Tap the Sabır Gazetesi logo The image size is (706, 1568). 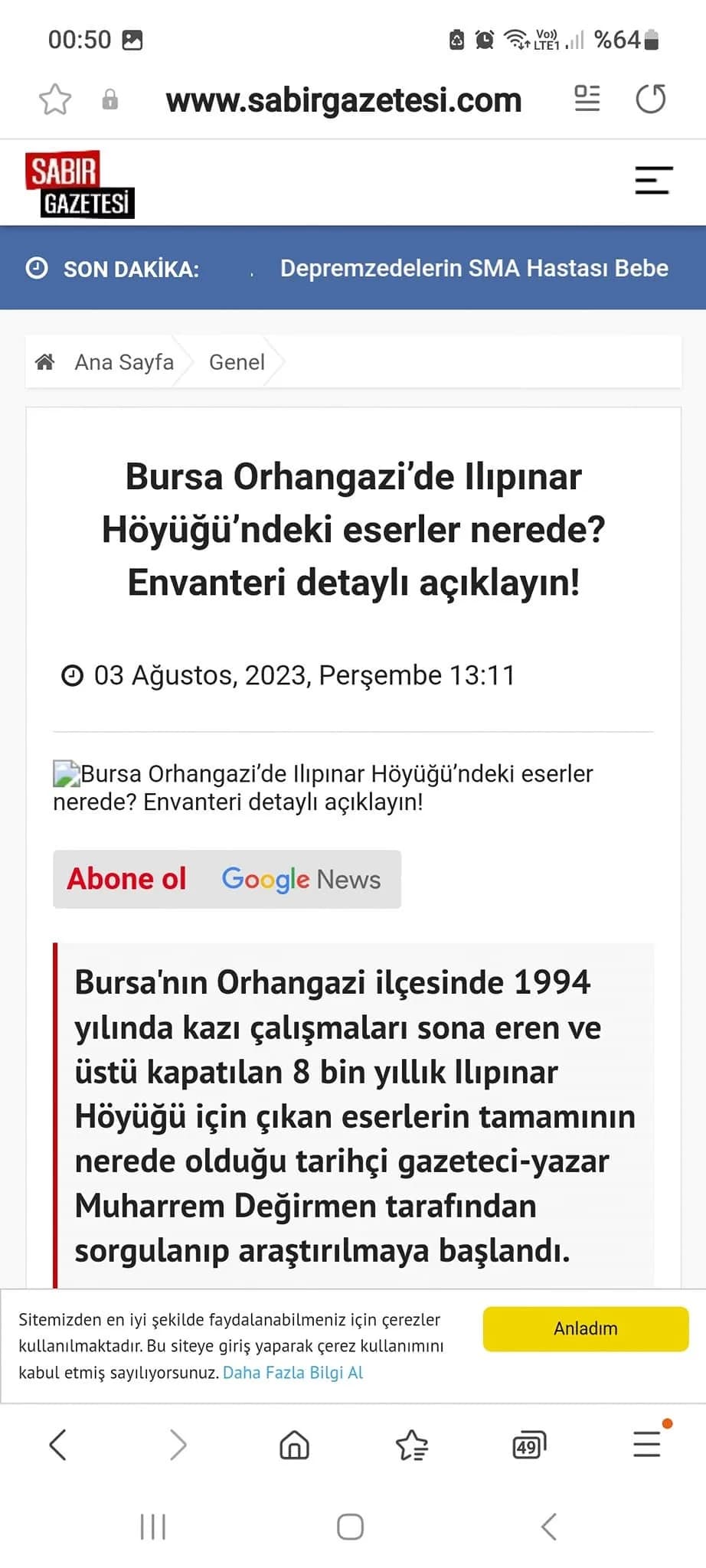80,185
